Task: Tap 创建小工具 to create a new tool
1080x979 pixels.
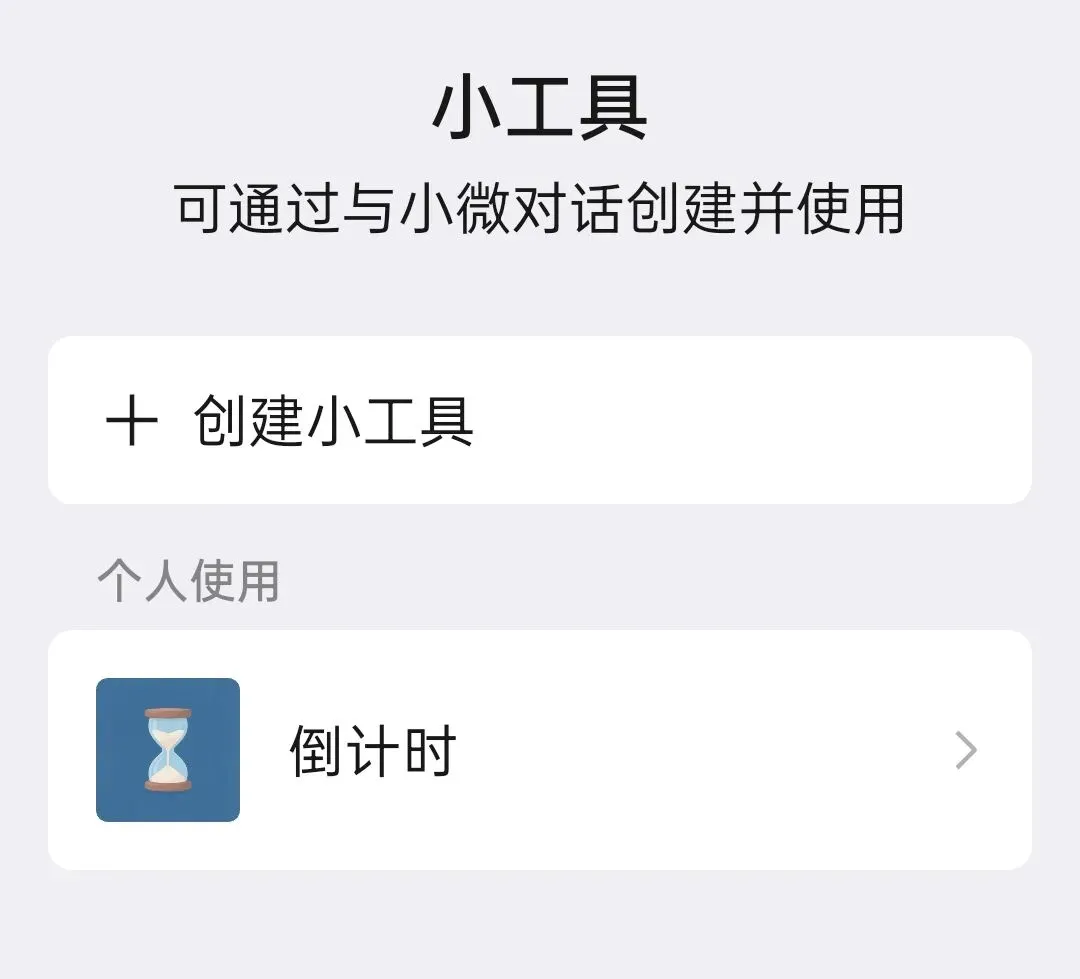Action: click(539, 420)
